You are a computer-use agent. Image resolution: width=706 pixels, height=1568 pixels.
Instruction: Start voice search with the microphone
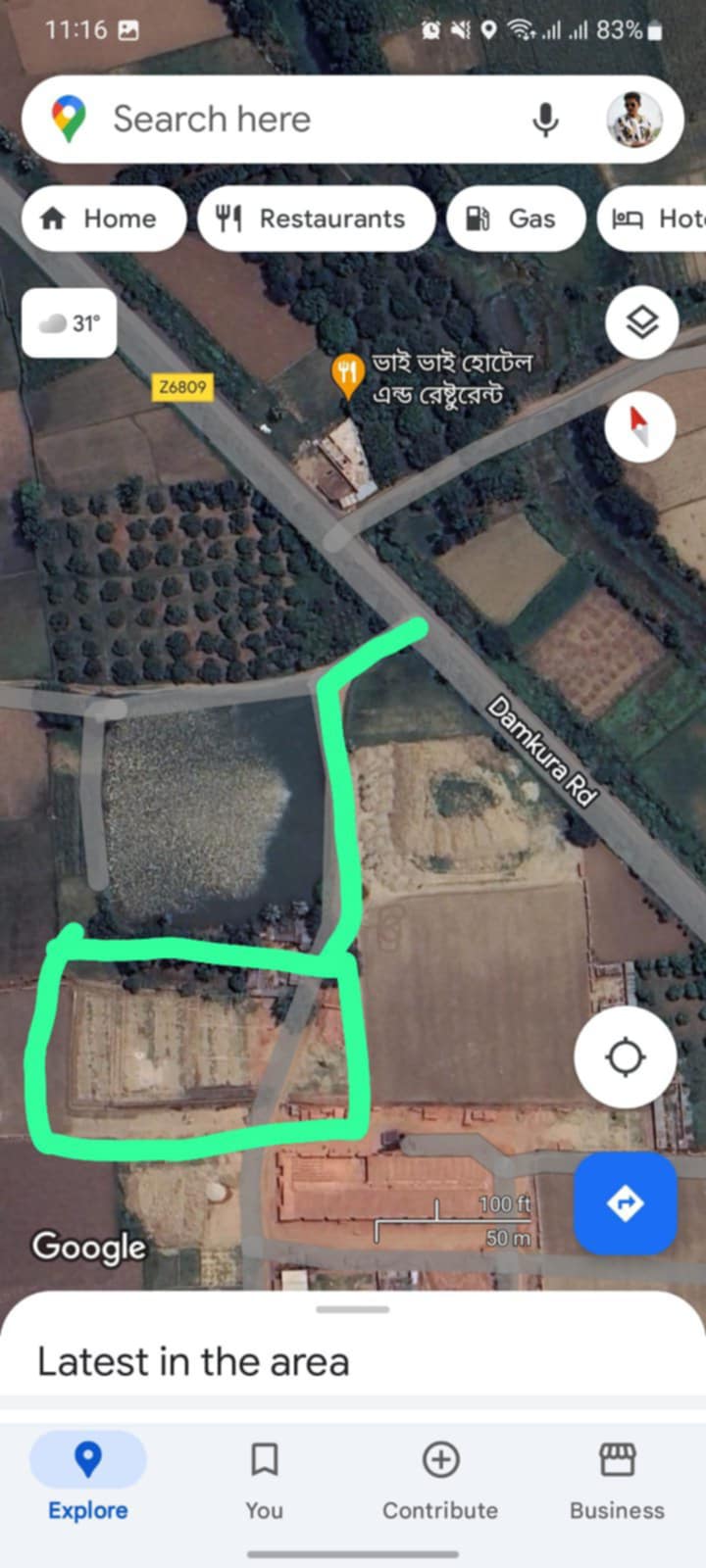545,120
